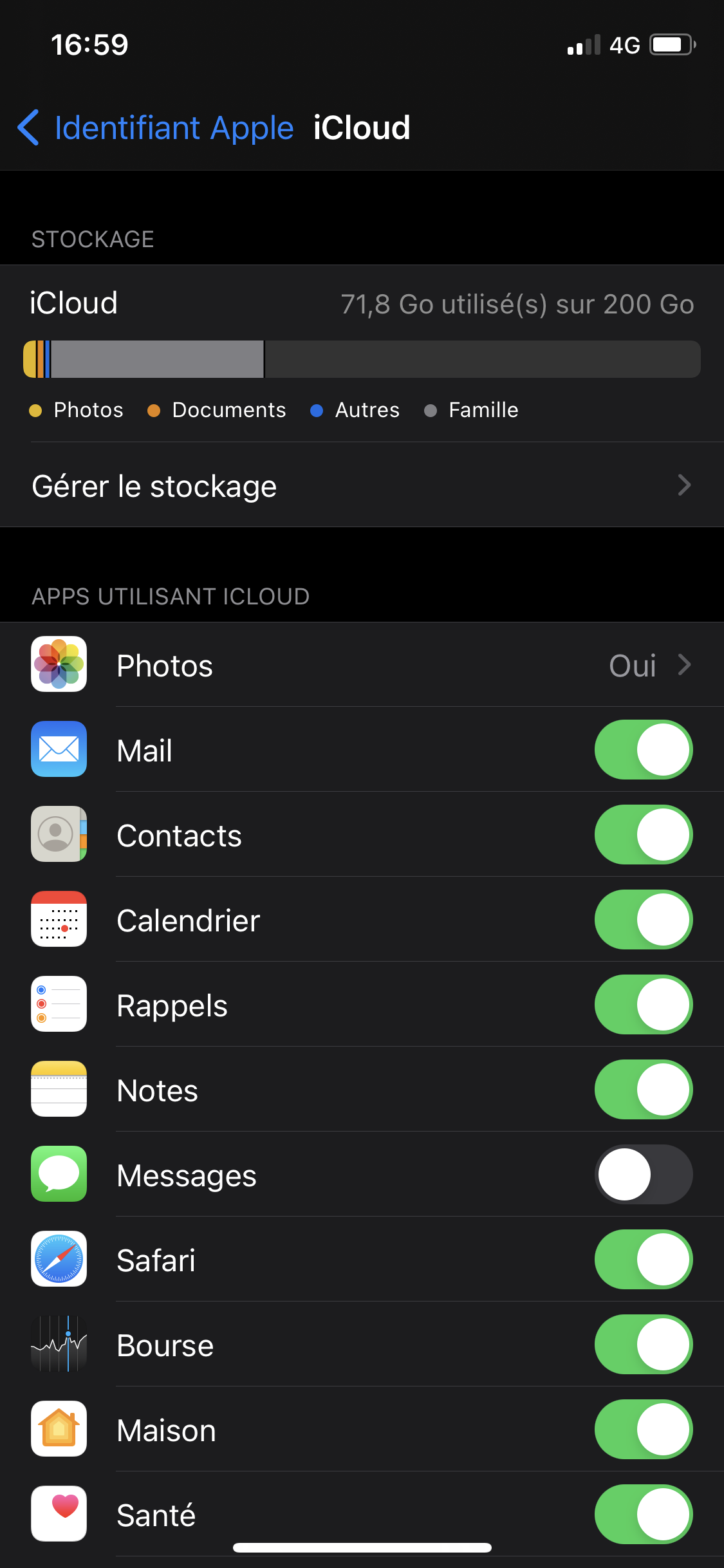Turn off Mail iCloud sync
The height and width of the screenshot is (1568, 724).
click(x=643, y=750)
